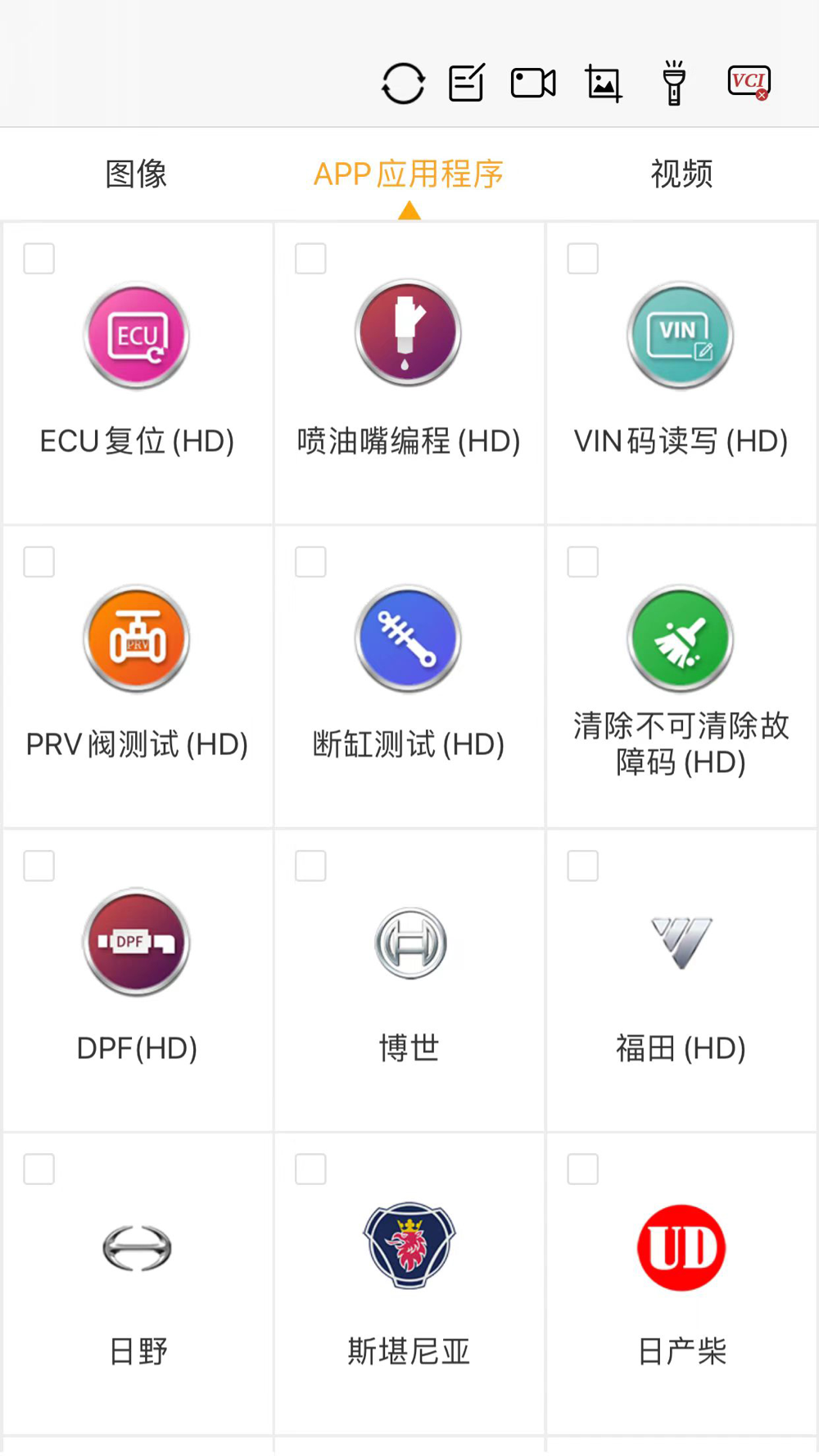819x1456 pixels.
Task: Switch to the 图像 tab
Action: pos(136,174)
